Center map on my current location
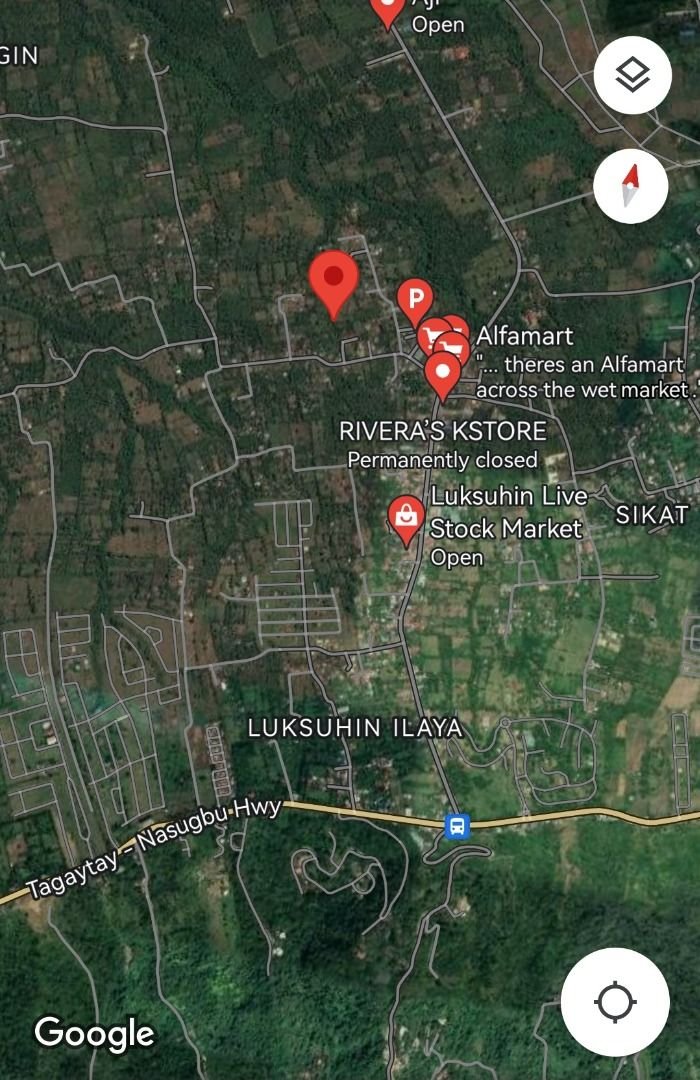 [615, 1001]
